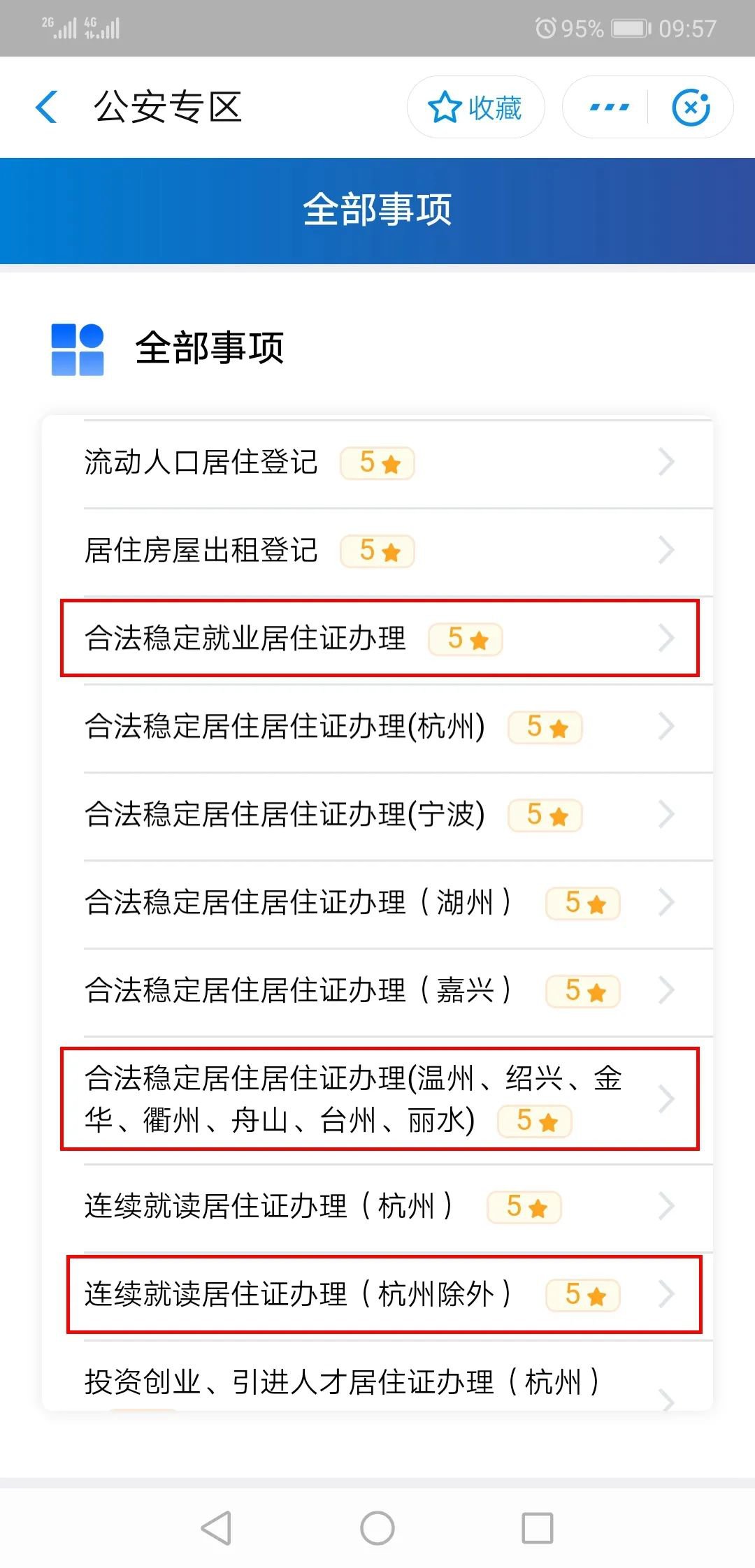Select 合法稳定就业居住证办理

[377, 638]
